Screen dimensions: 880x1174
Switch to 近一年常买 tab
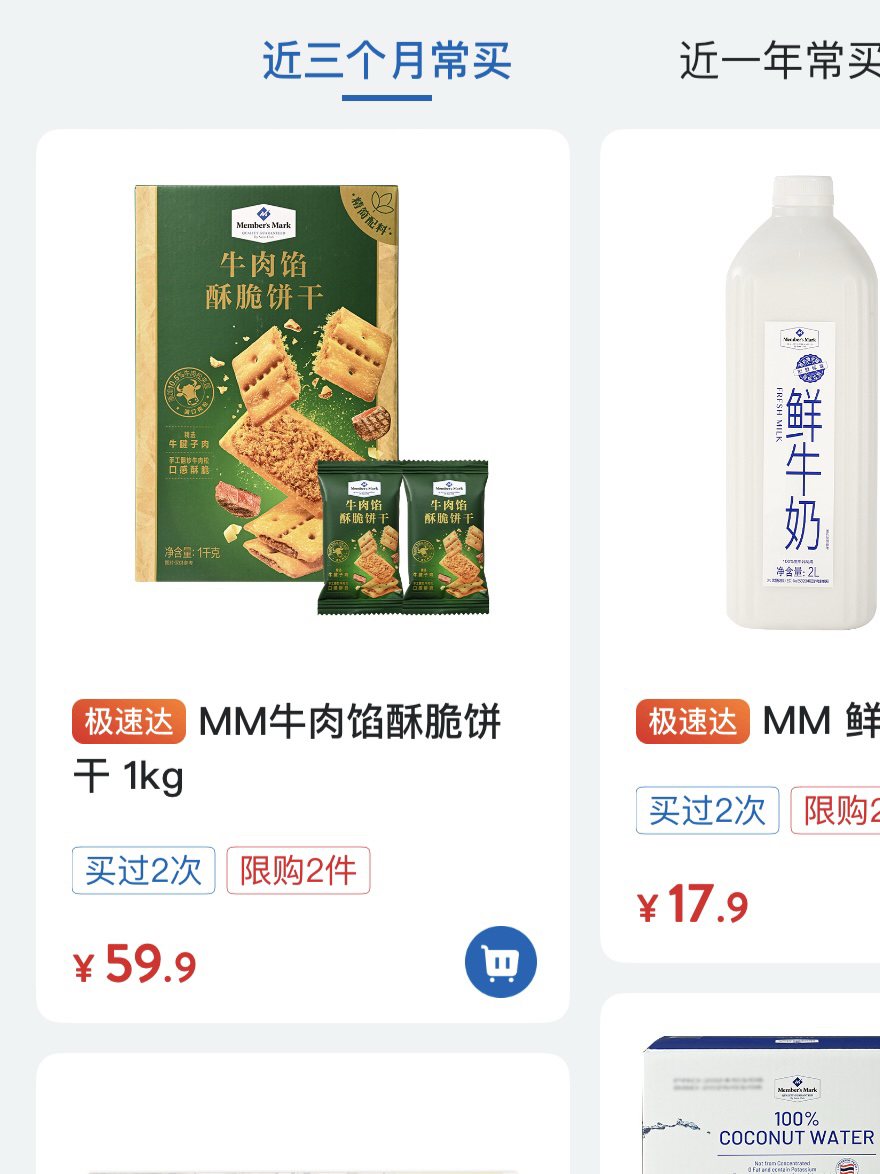[x=778, y=62]
